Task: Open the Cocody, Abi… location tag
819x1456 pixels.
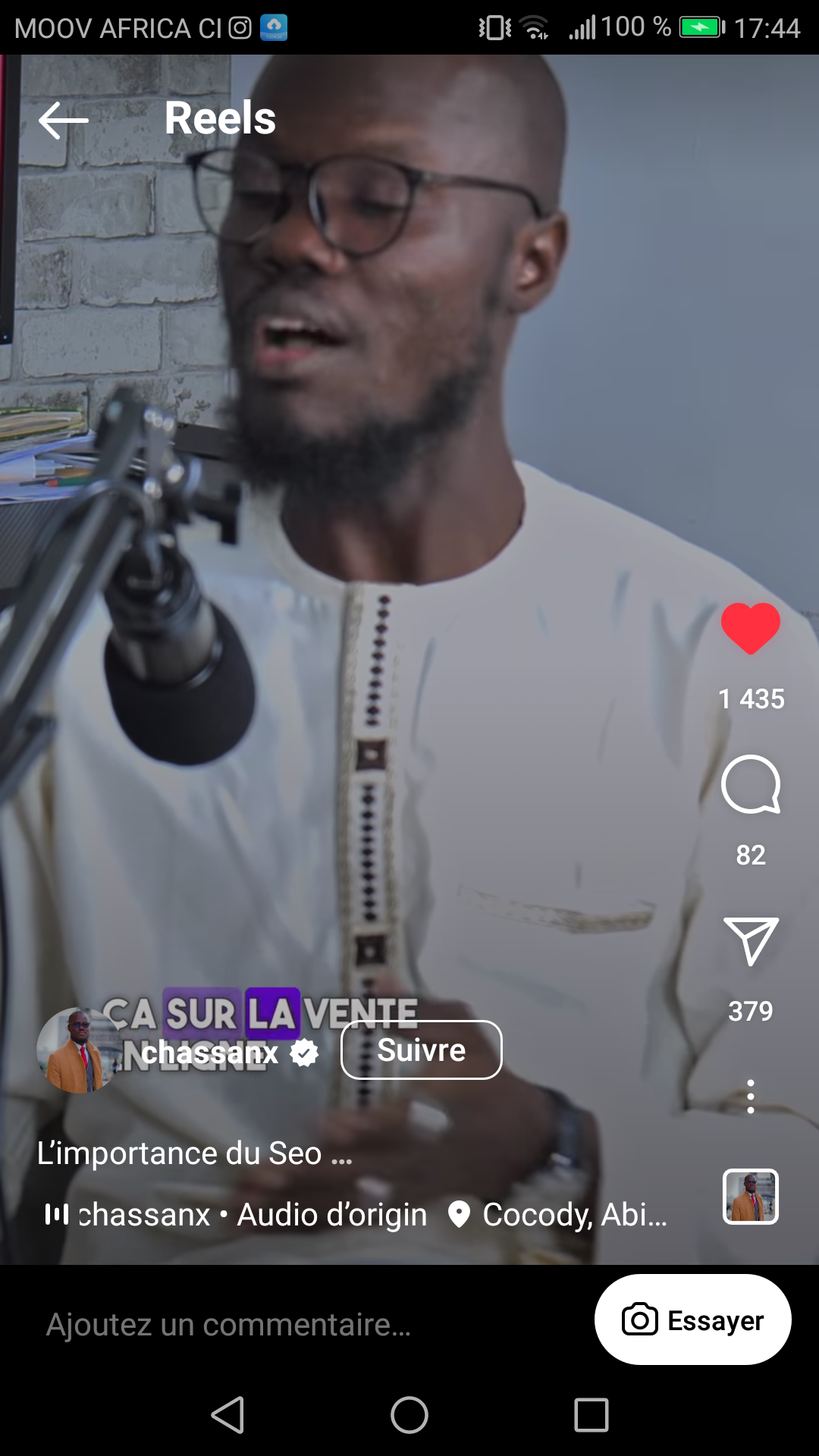Action: point(561,1215)
